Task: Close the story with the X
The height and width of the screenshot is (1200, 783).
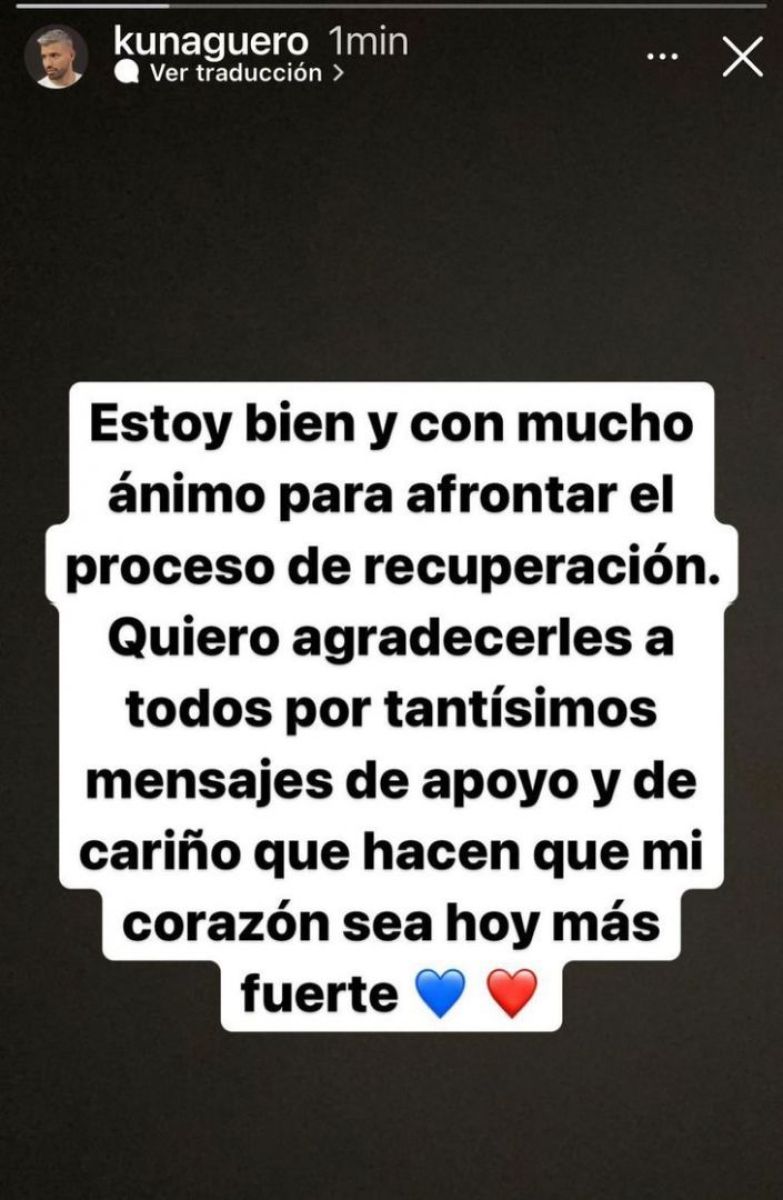Action: point(742,57)
